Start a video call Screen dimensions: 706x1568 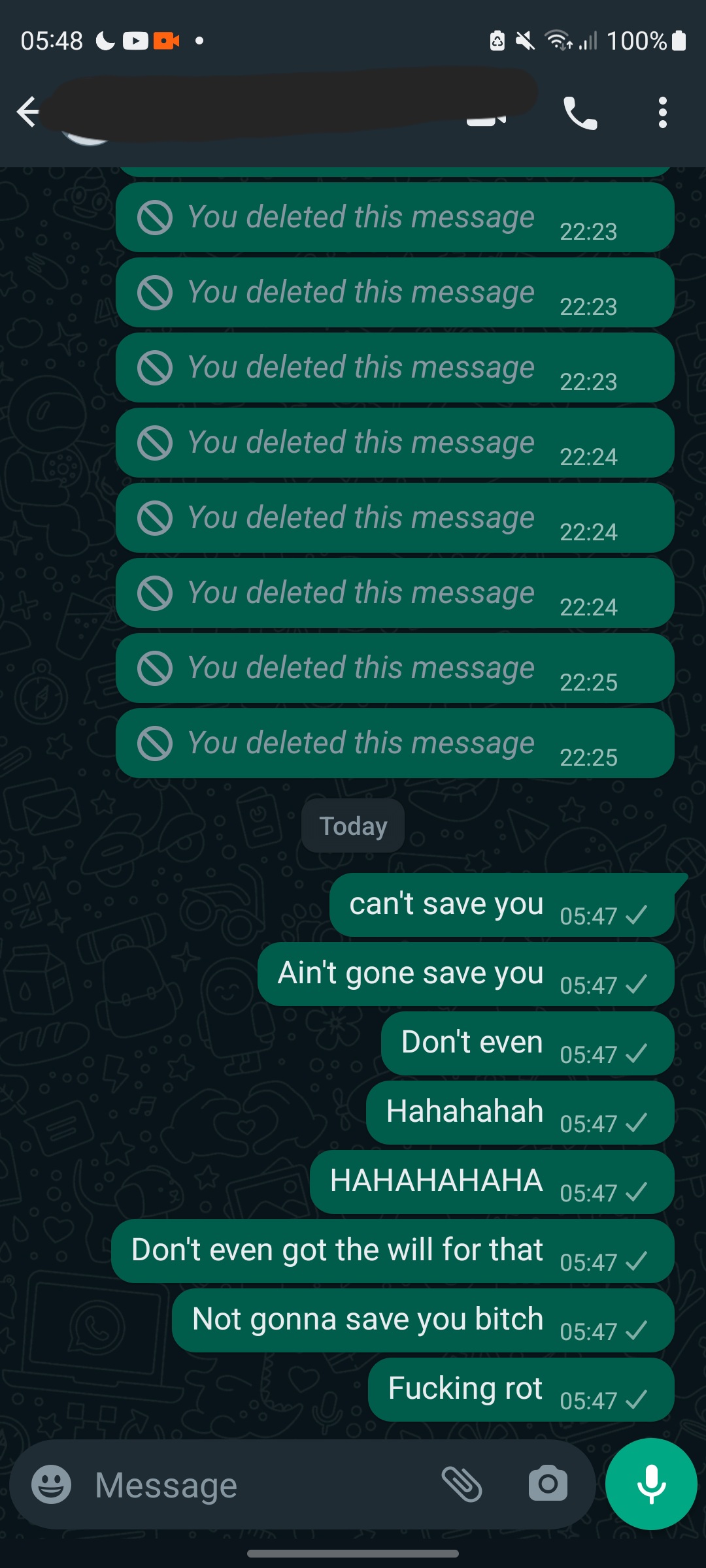click(488, 119)
